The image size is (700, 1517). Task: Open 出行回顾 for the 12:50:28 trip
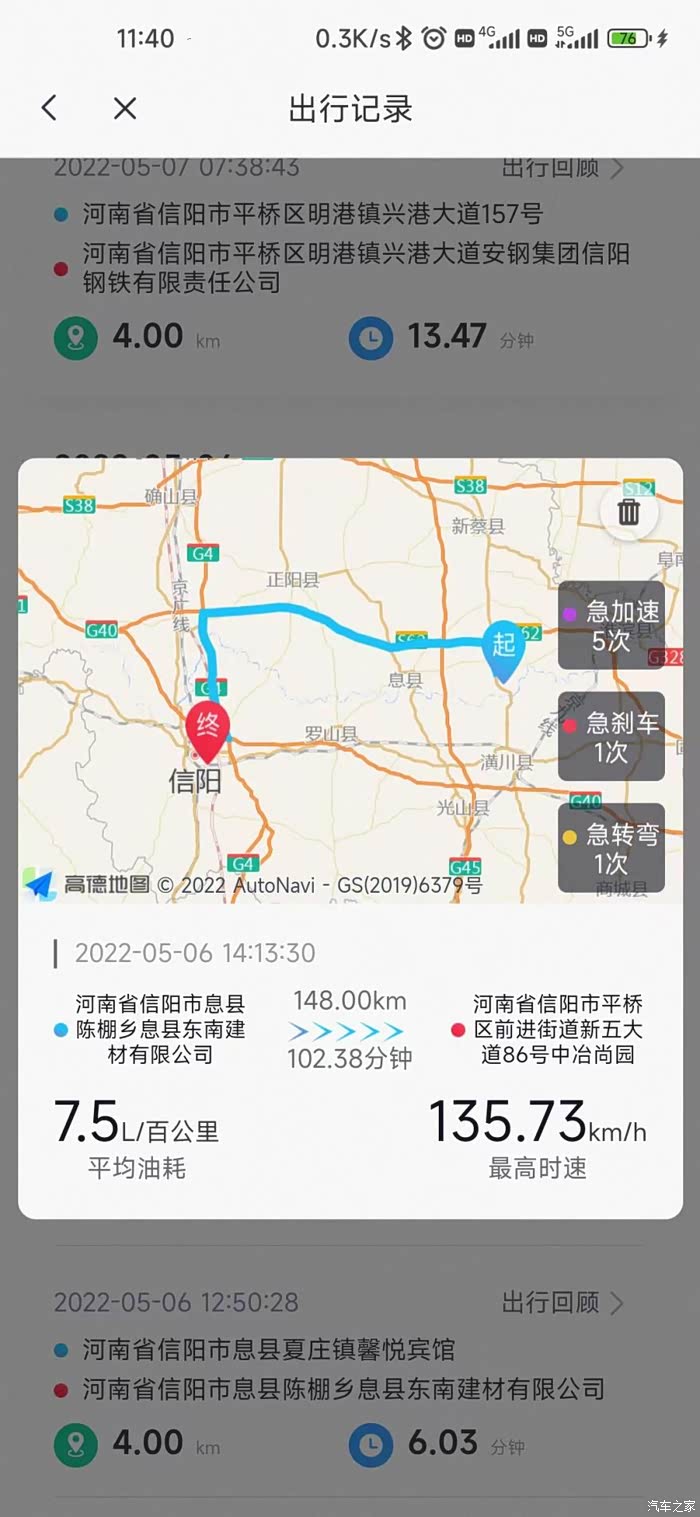point(563,1302)
